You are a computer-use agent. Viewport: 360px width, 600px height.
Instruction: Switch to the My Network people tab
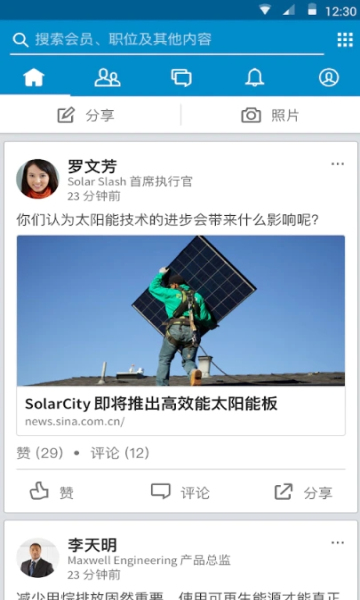[x=108, y=78]
